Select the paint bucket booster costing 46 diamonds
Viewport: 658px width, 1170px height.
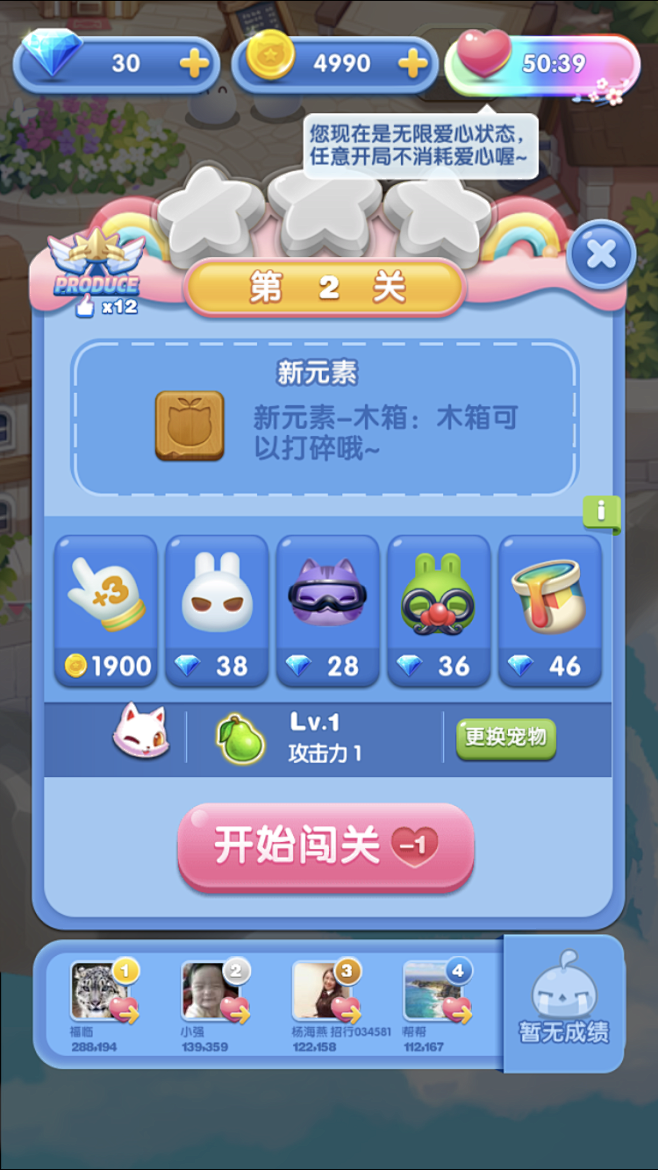coord(550,610)
